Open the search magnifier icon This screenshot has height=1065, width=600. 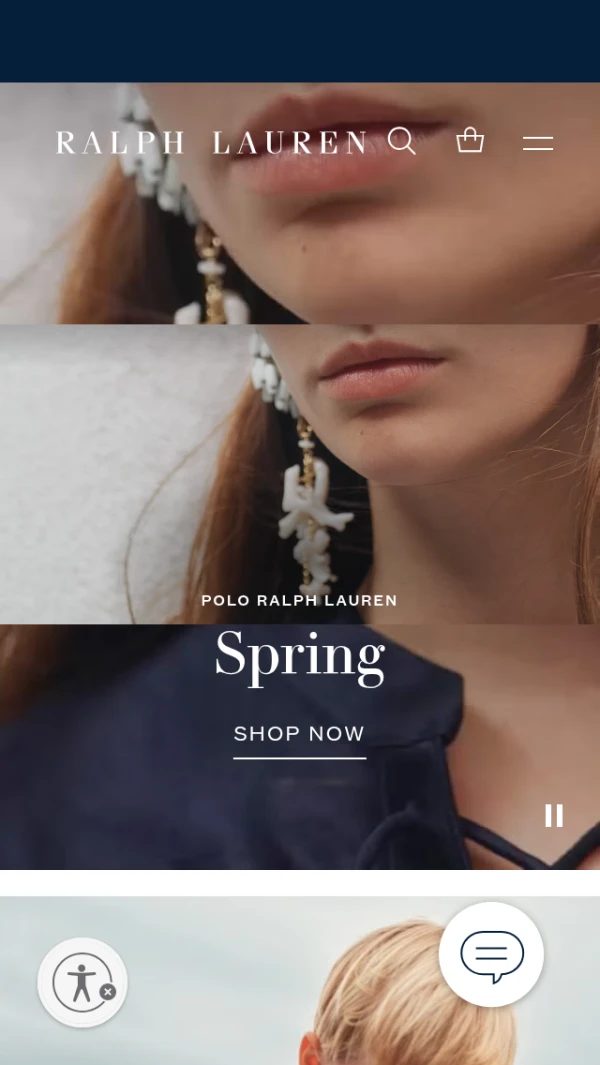point(401,141)
